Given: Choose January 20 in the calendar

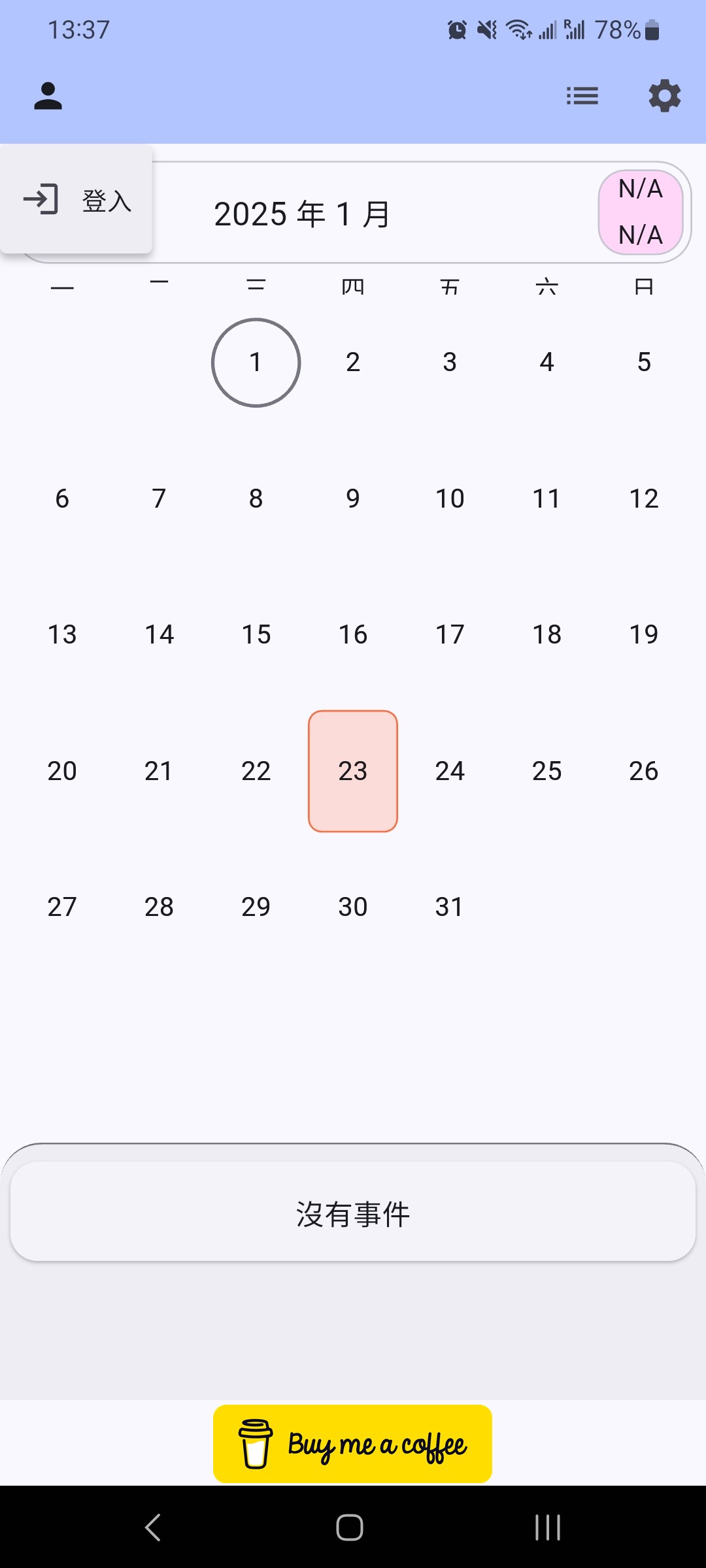Looking at the screenshot, I should (x=62, y=771).
